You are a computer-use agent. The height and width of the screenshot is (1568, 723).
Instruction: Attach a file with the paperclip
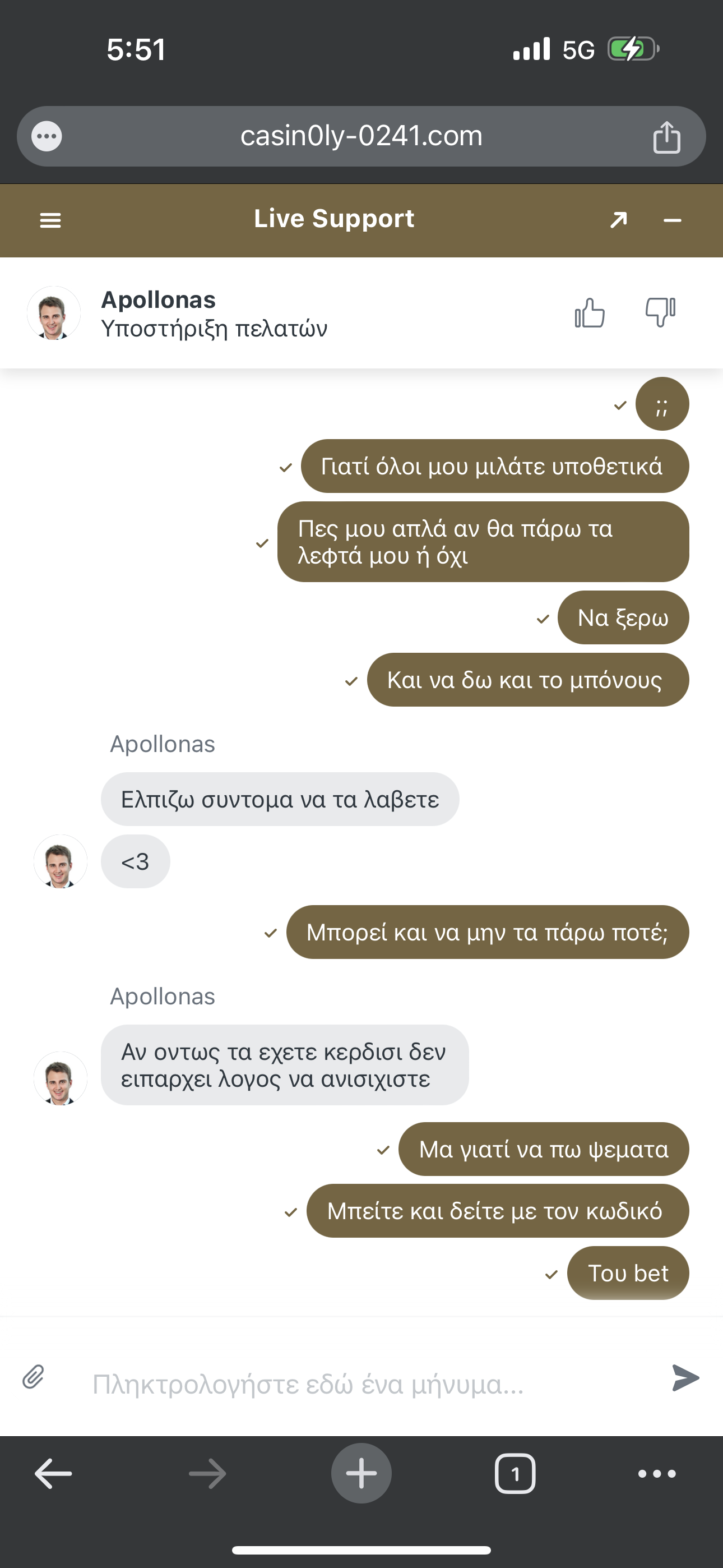[x=34, y=1377]
